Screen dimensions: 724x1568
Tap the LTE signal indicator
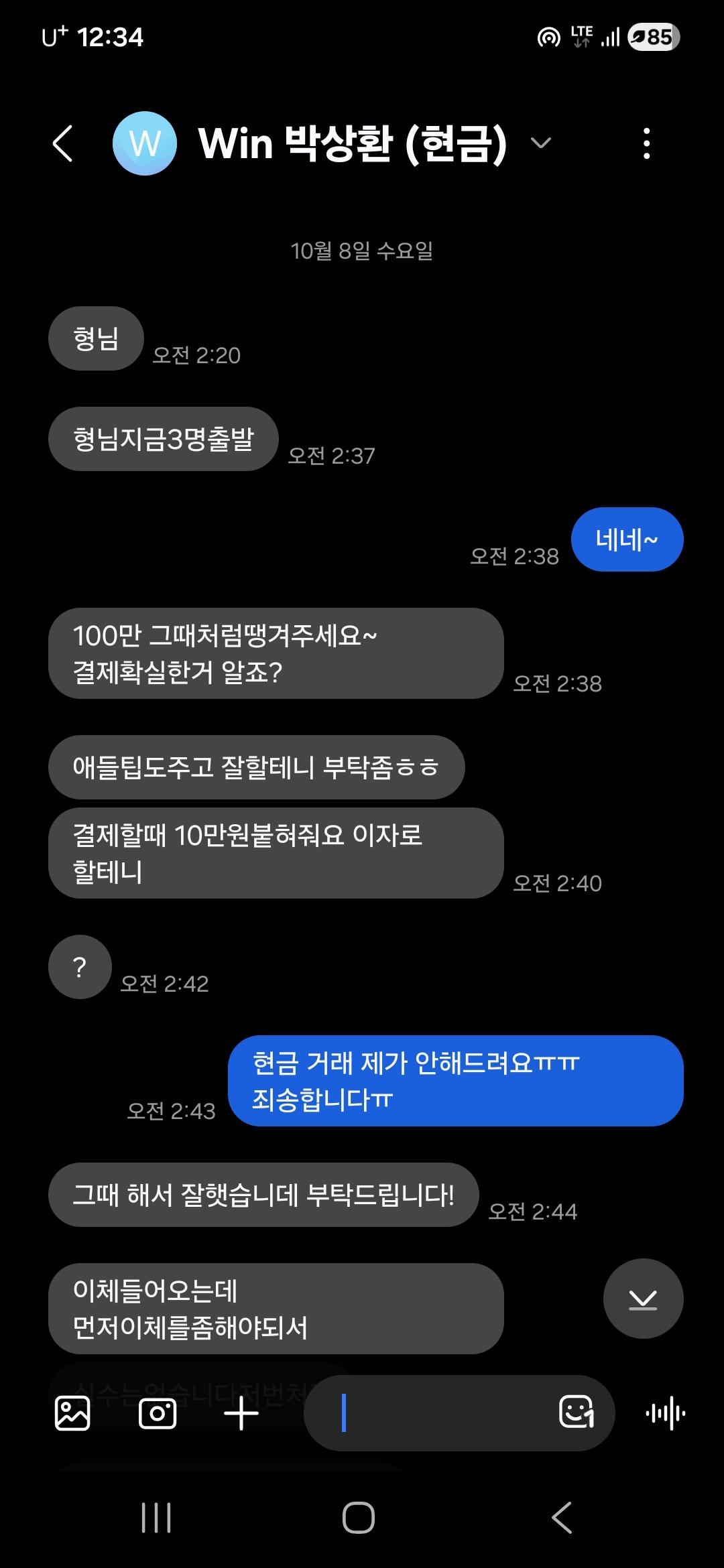pyautogui.click(x=581, y=37)
